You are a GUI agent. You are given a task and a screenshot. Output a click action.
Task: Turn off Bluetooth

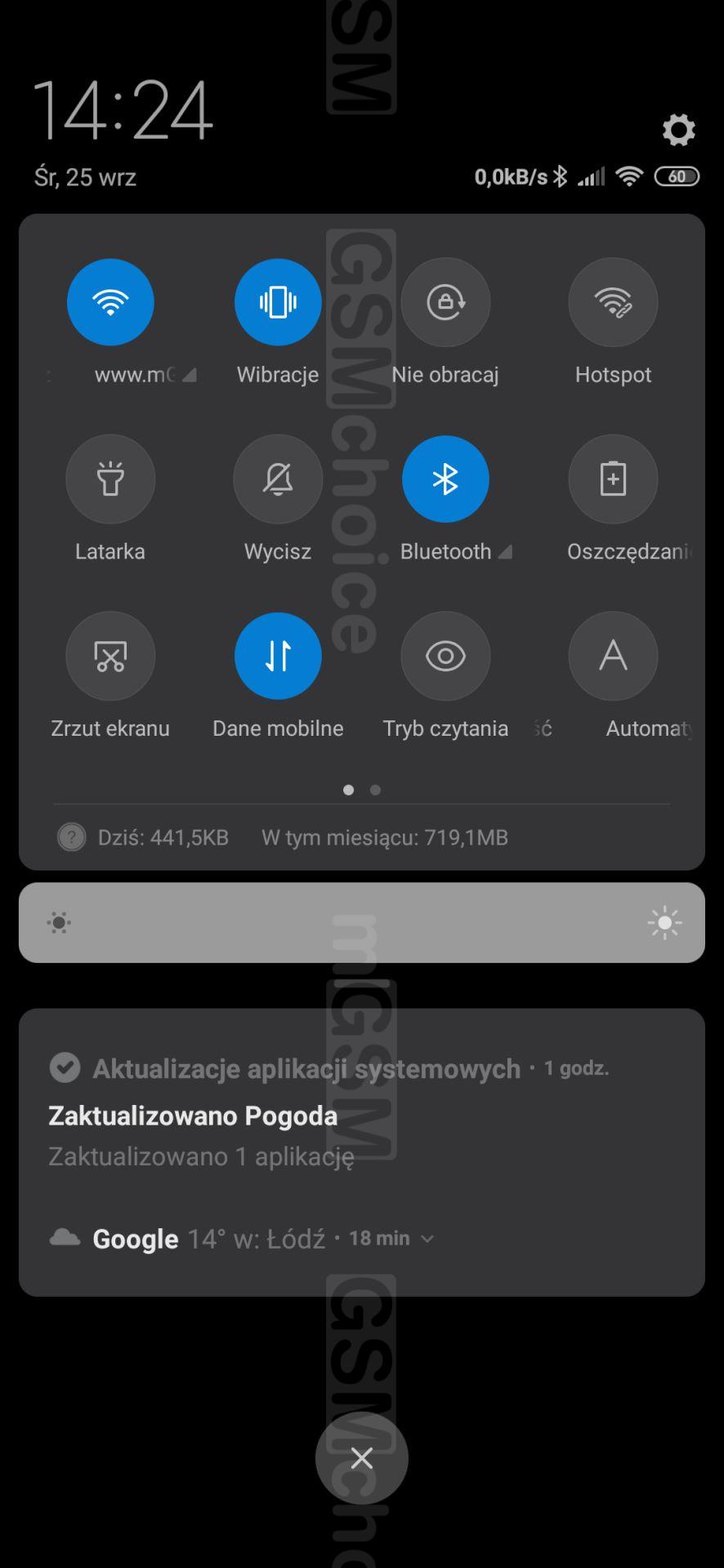pos(445,479)
